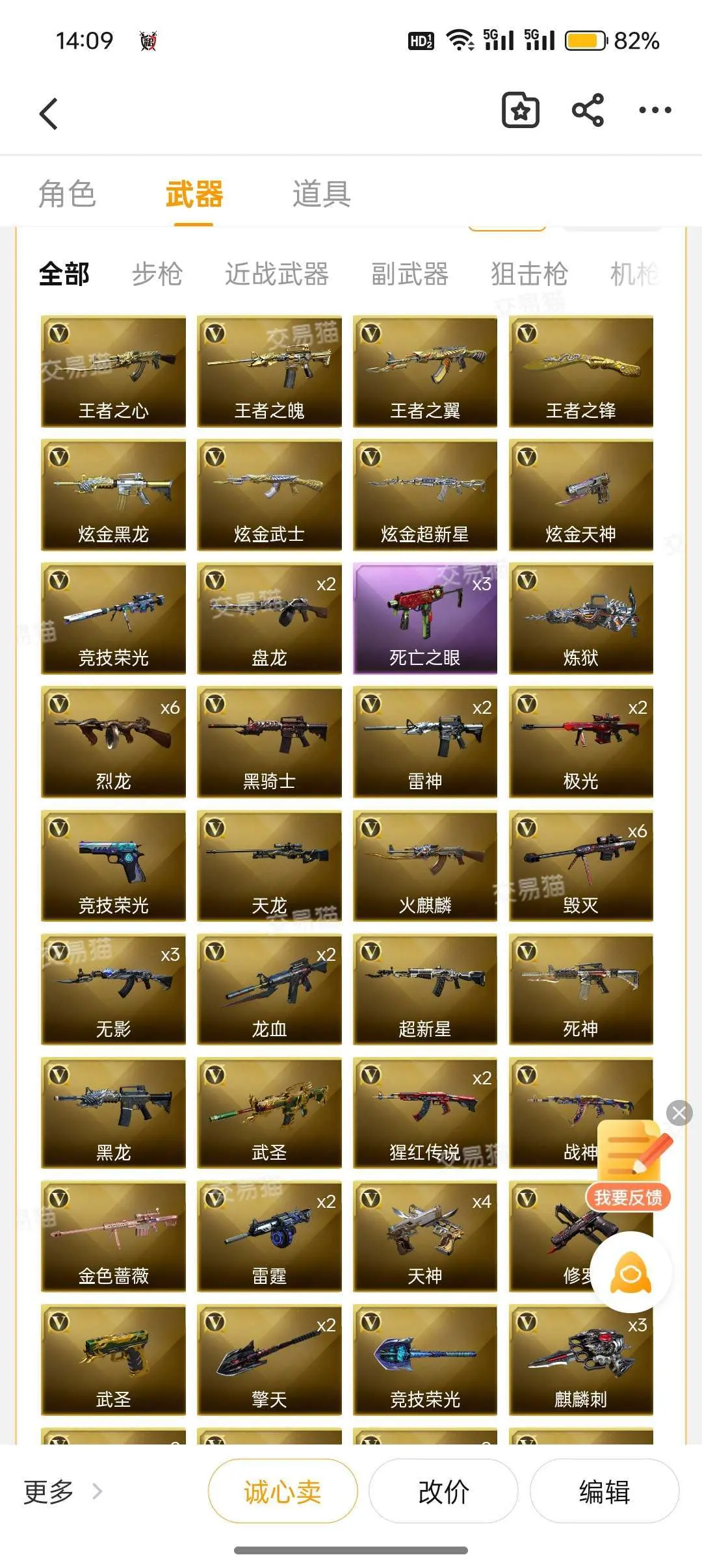View the 炫金天神 weapon
Screen dimensions: 702x1568
click(x=581, y=495)
